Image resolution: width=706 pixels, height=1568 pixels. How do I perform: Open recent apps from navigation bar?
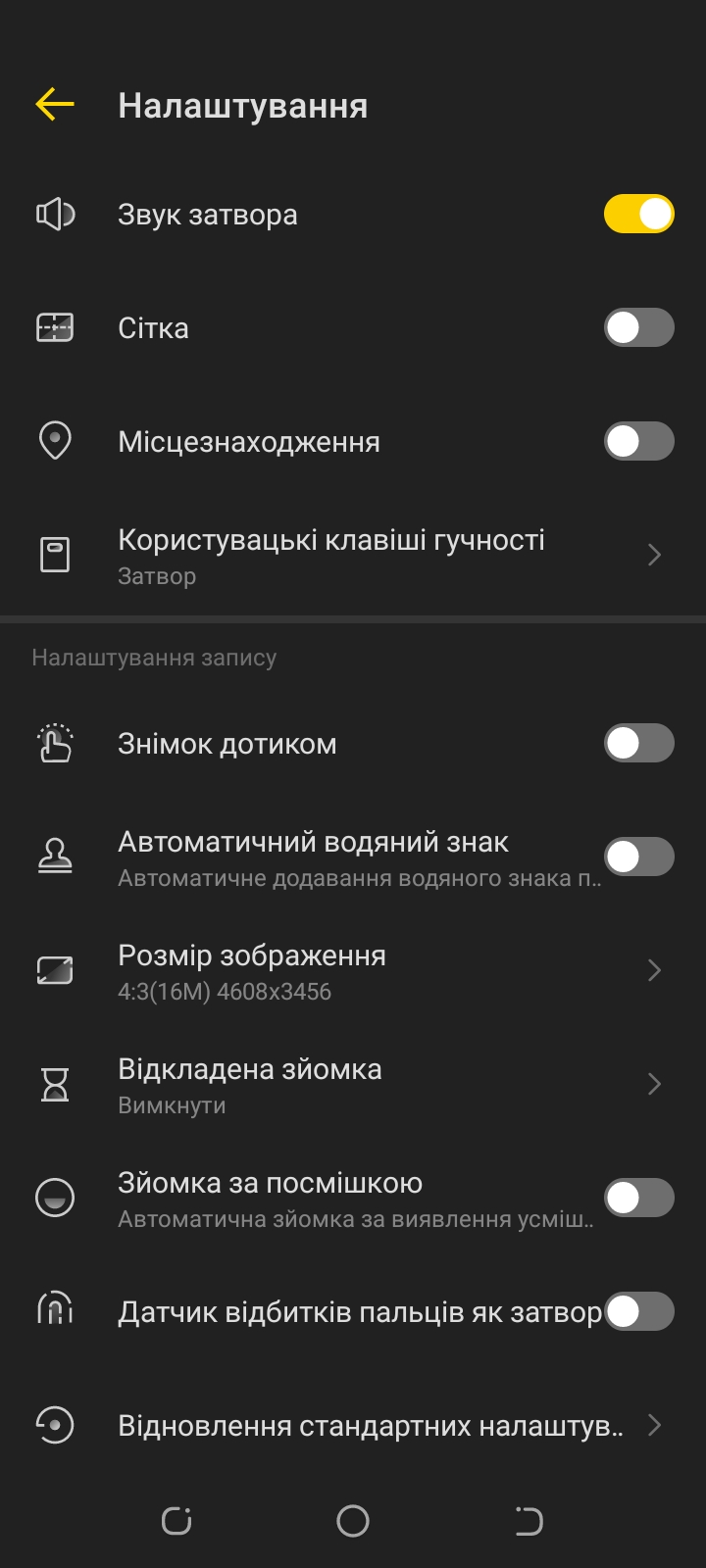coord(176,1521)
